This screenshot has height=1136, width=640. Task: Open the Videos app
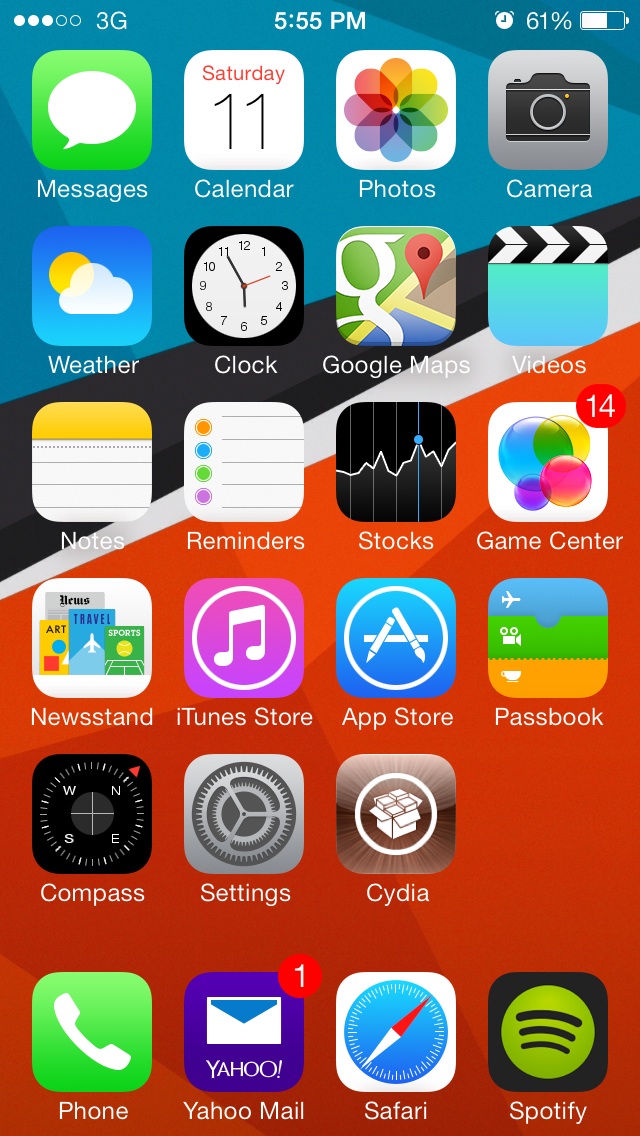(x=548, y=286)
